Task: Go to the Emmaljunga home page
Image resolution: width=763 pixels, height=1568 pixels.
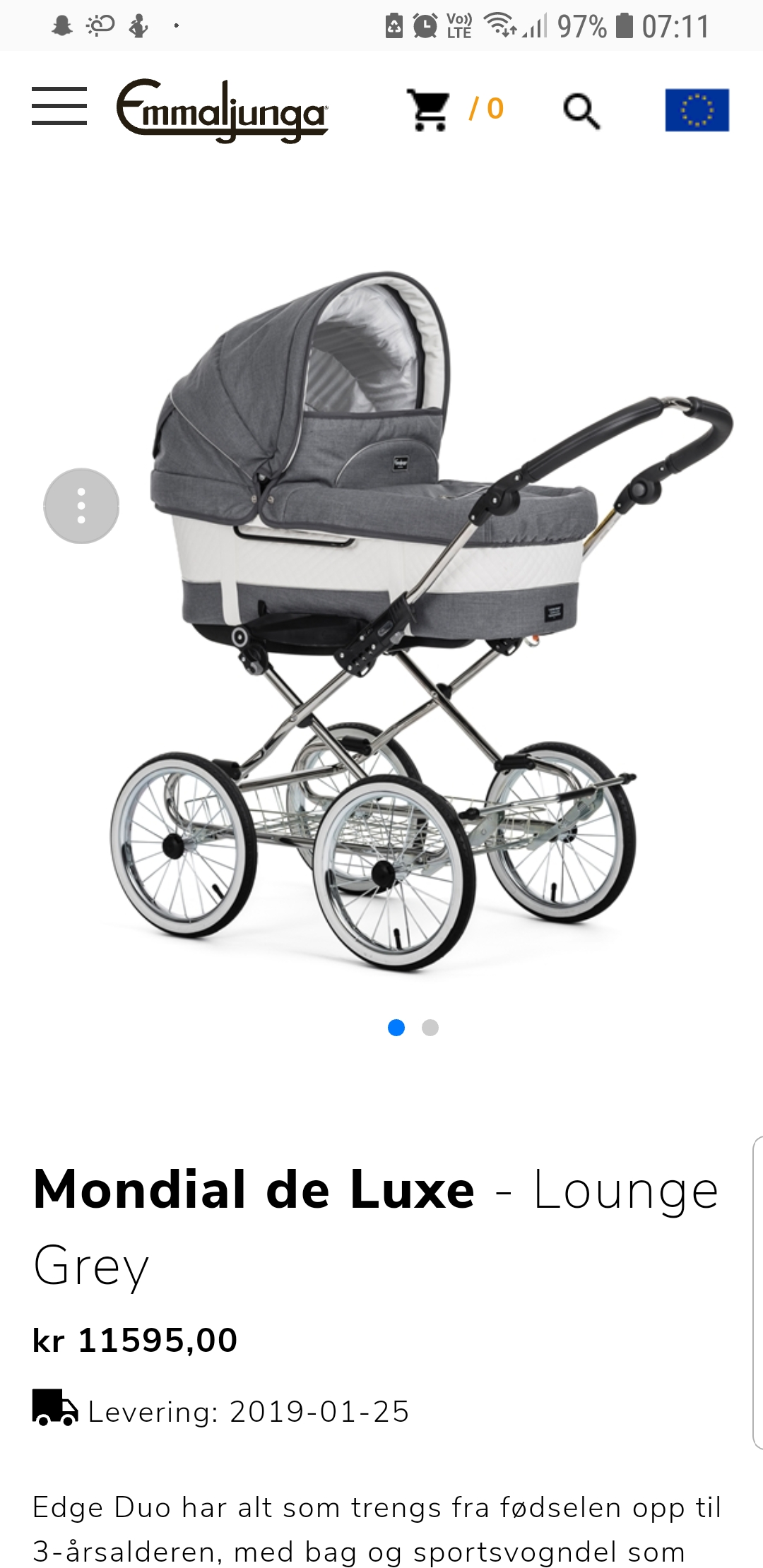Action: pos(222,110)
